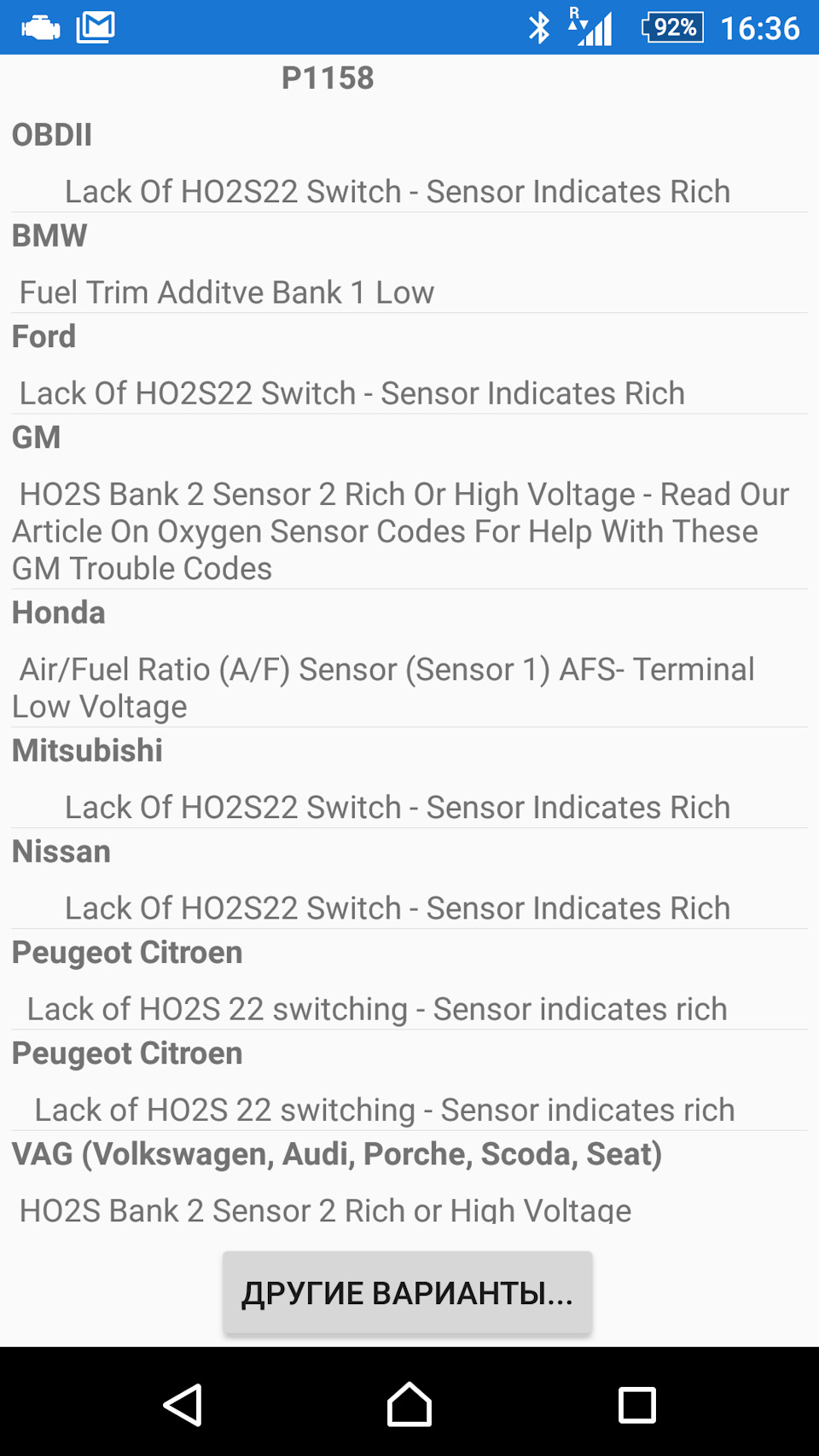Tap the mobile signal strength icon
819x1456 pixels.
(590, 26)
